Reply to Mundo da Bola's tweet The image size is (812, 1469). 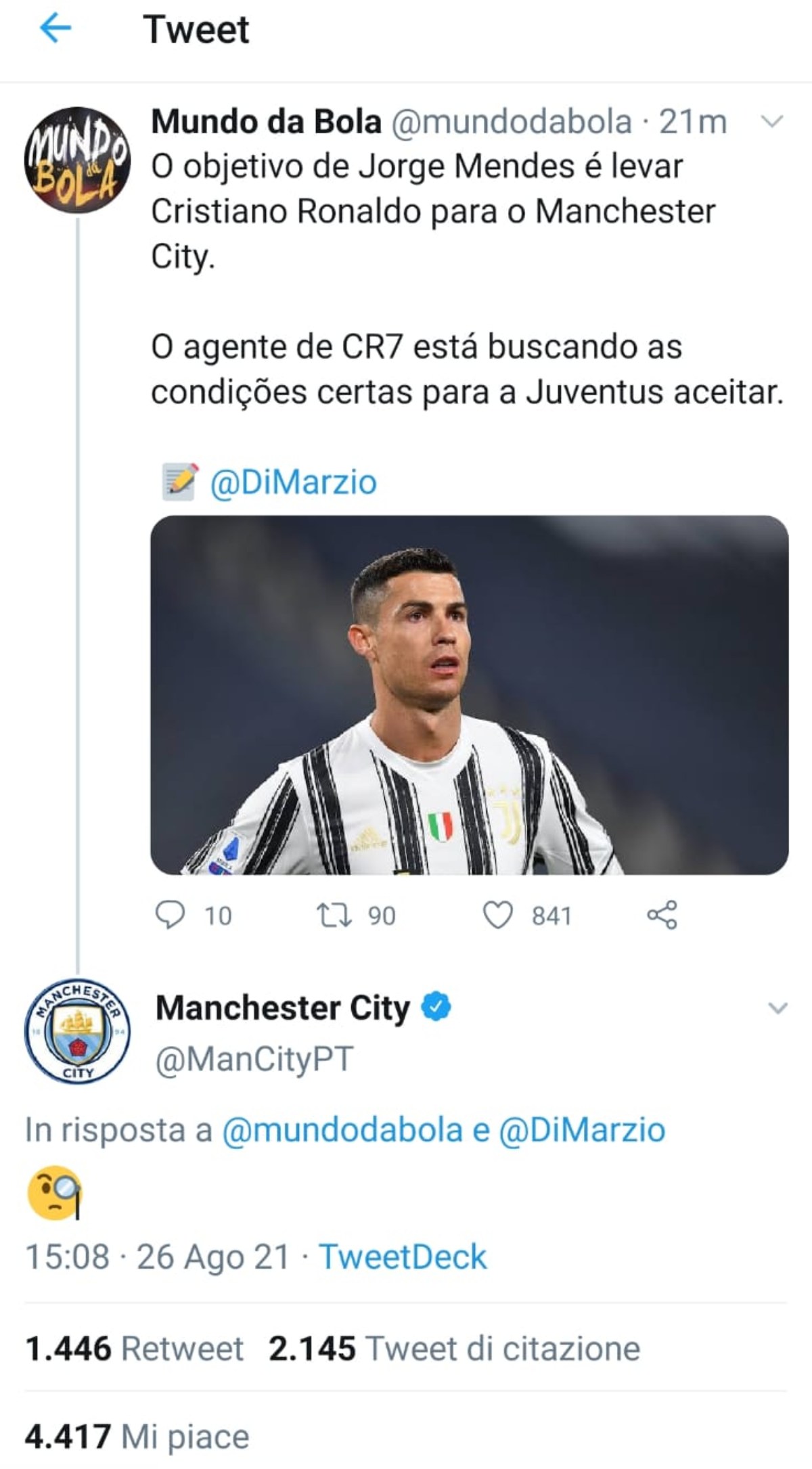tap(171, 915)
